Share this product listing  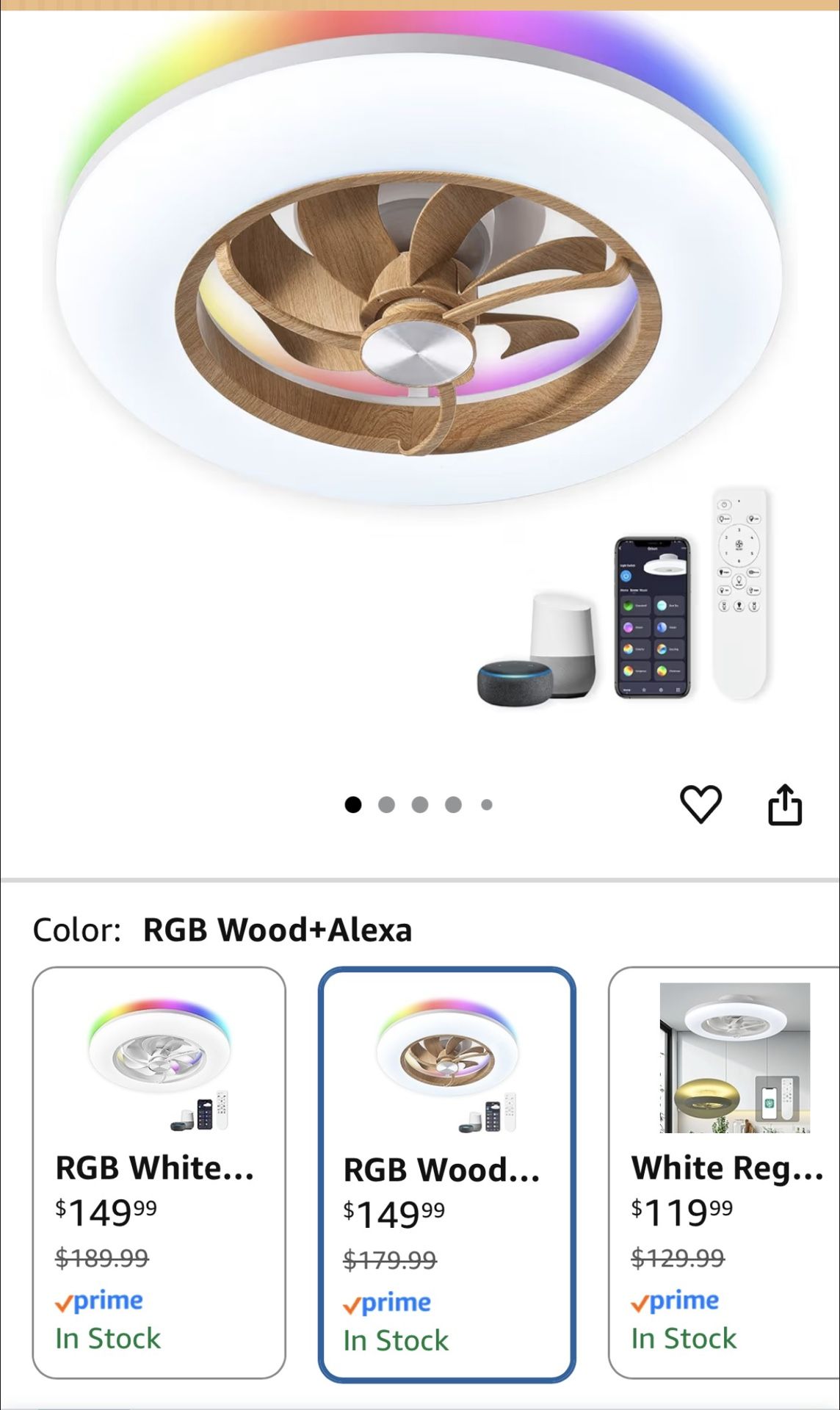[784, 805]
